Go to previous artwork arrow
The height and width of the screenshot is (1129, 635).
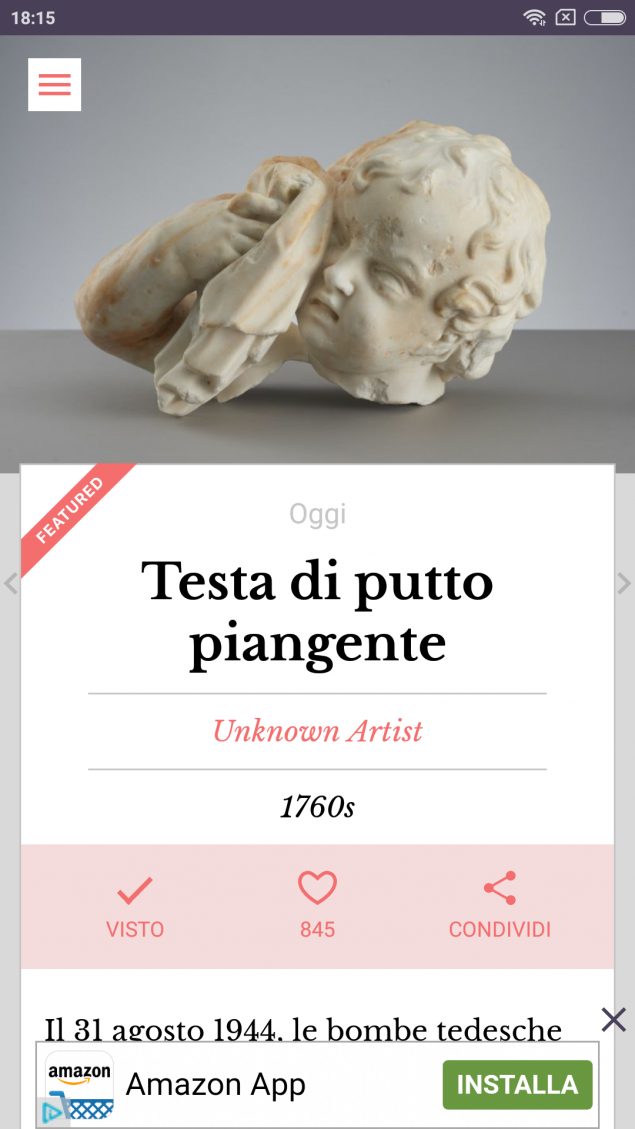point(10,583)
